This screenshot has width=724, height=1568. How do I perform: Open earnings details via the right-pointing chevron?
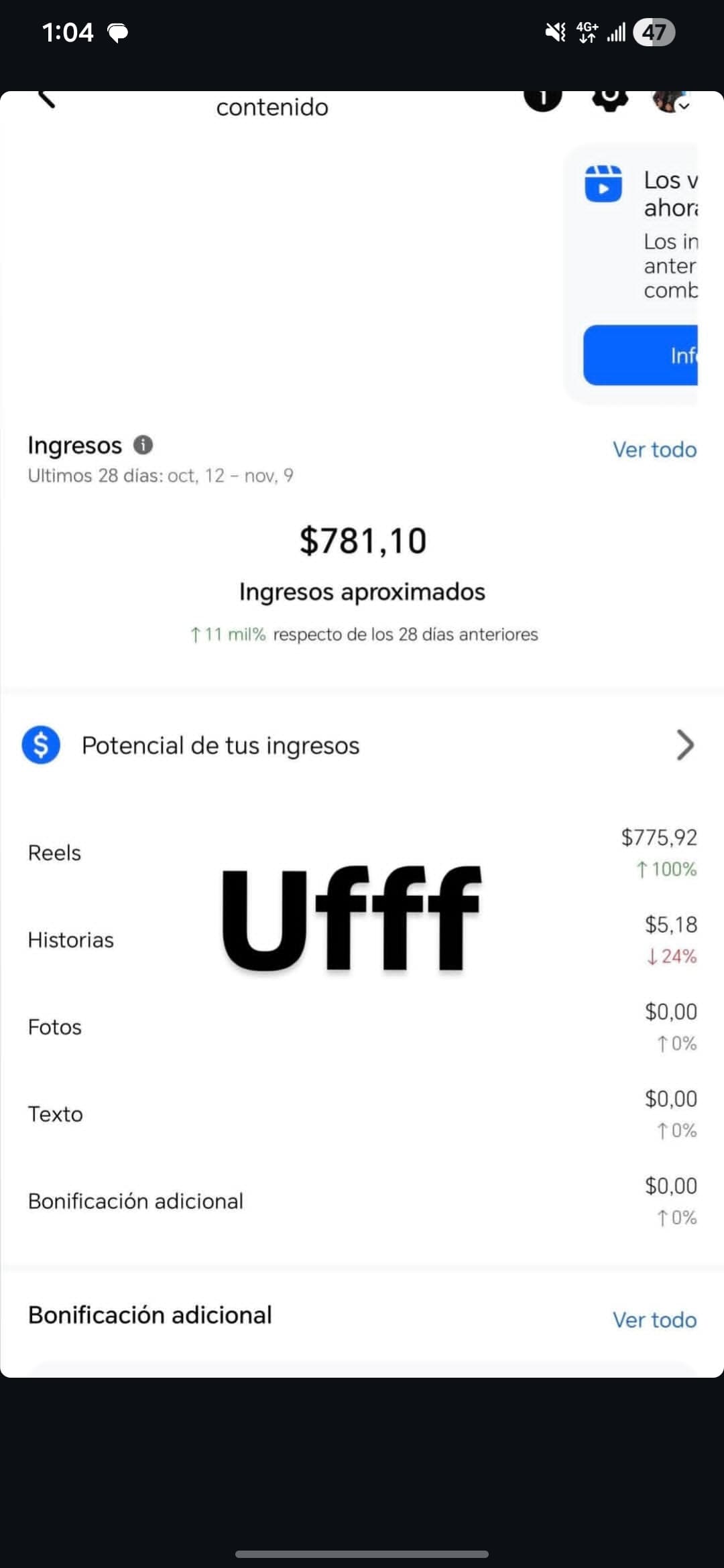coord(684,745)
